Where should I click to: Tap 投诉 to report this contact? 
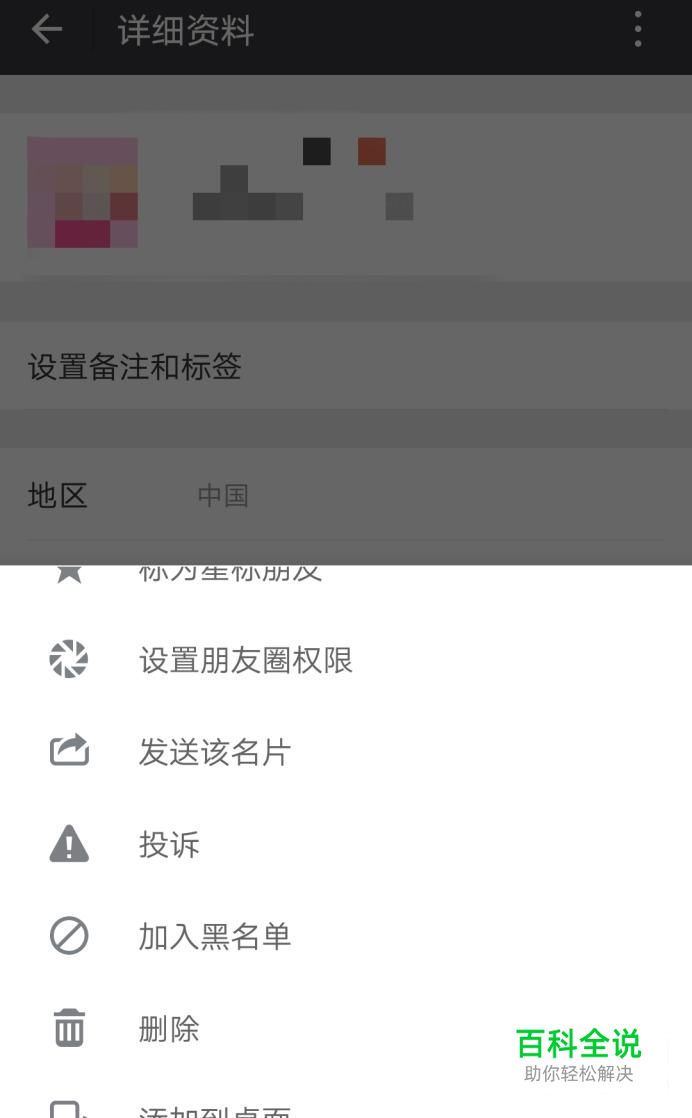click(x=346, y=844)
